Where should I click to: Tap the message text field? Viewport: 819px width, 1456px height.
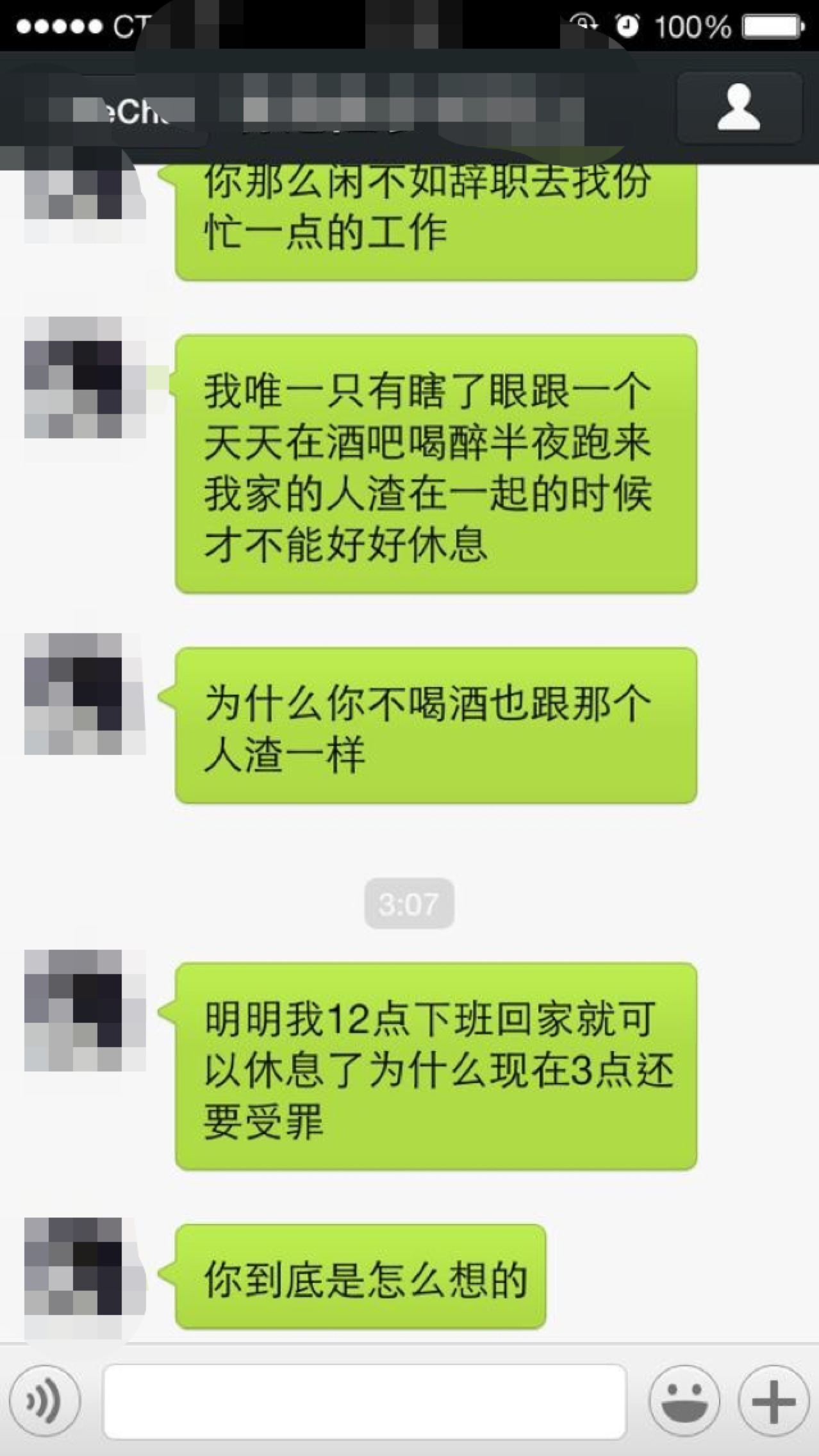[365, 1402]
